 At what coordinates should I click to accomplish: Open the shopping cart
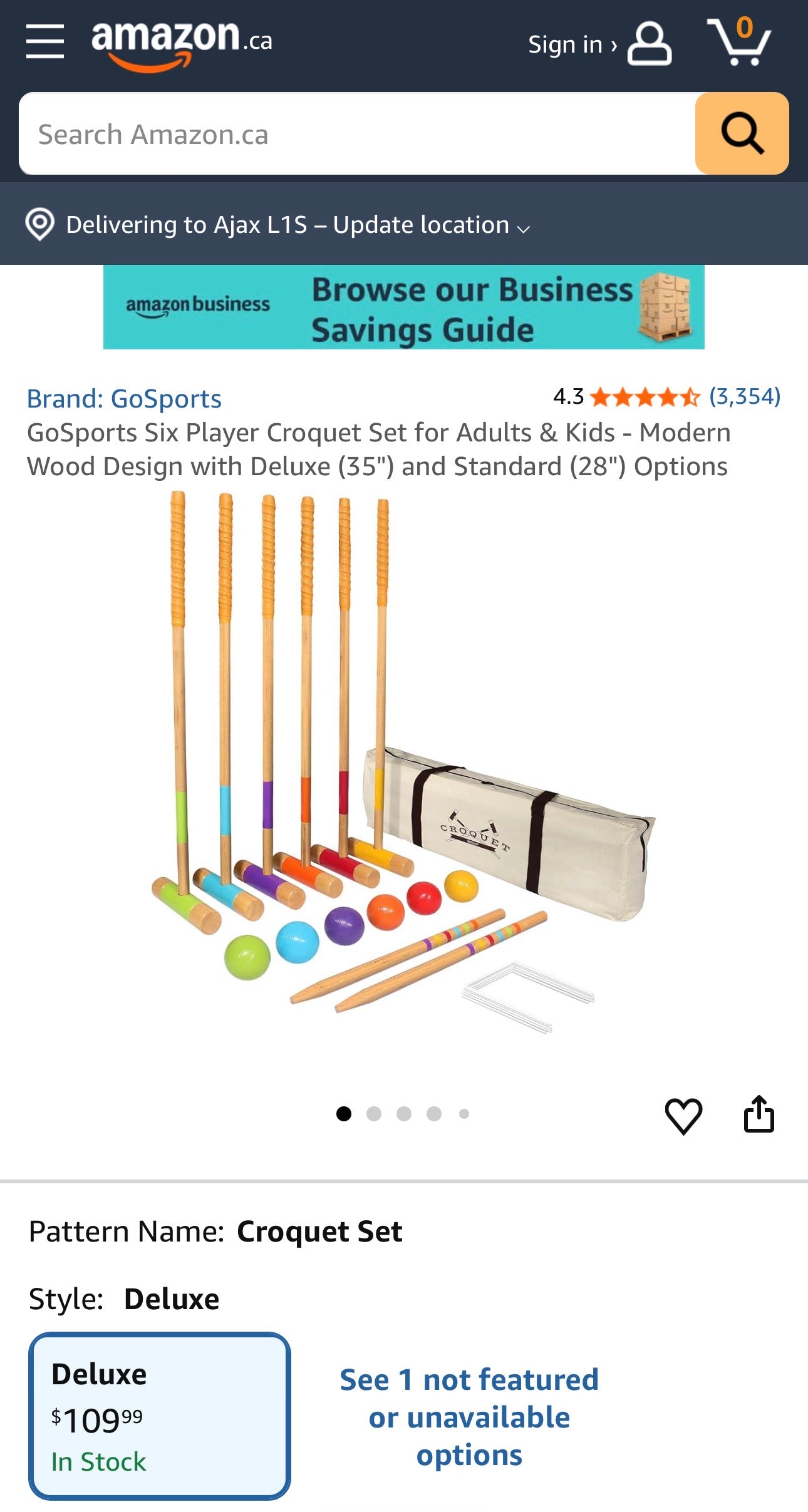739,43
